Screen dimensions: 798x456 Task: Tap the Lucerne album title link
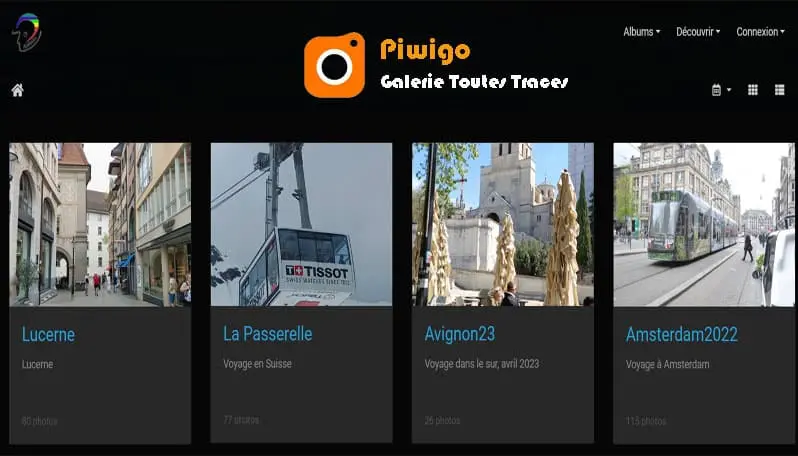click(48, 334)
